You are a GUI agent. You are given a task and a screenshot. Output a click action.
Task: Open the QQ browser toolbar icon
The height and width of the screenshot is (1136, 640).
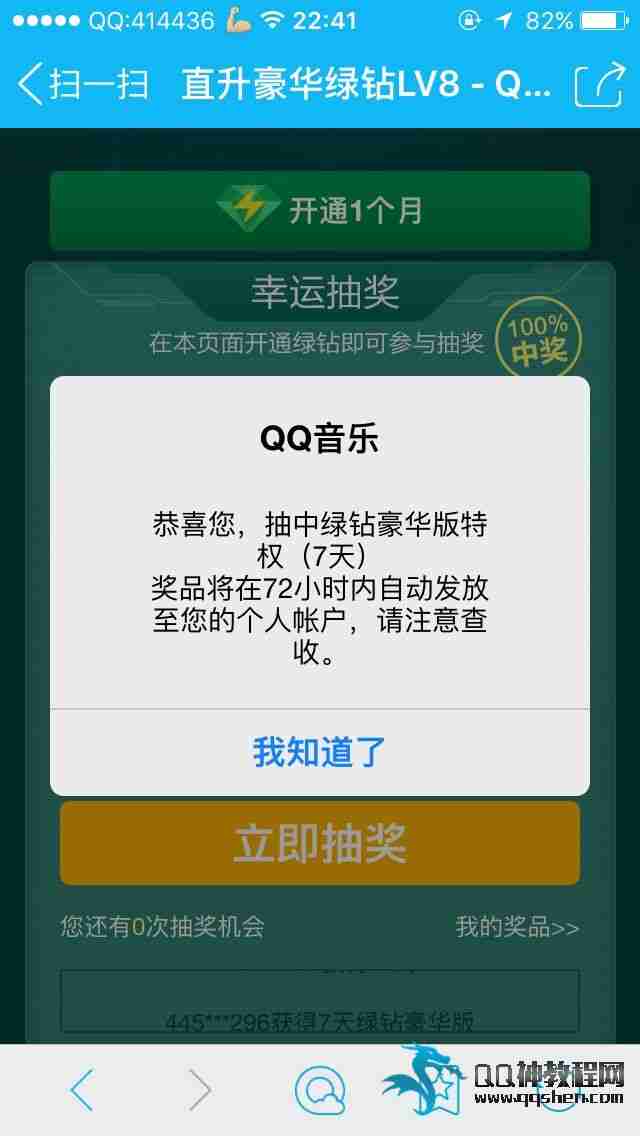[x=319, y=1089]
